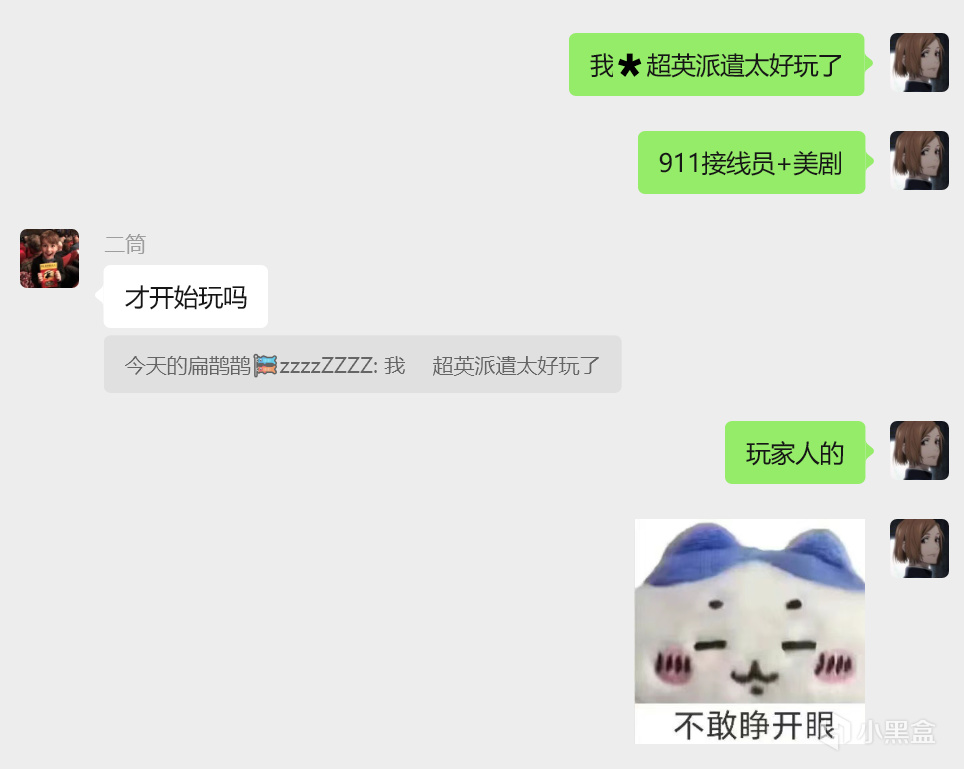Tap the avatar beside 911接线员+美剧 message
964x769 pixels.
pos(919,160)
